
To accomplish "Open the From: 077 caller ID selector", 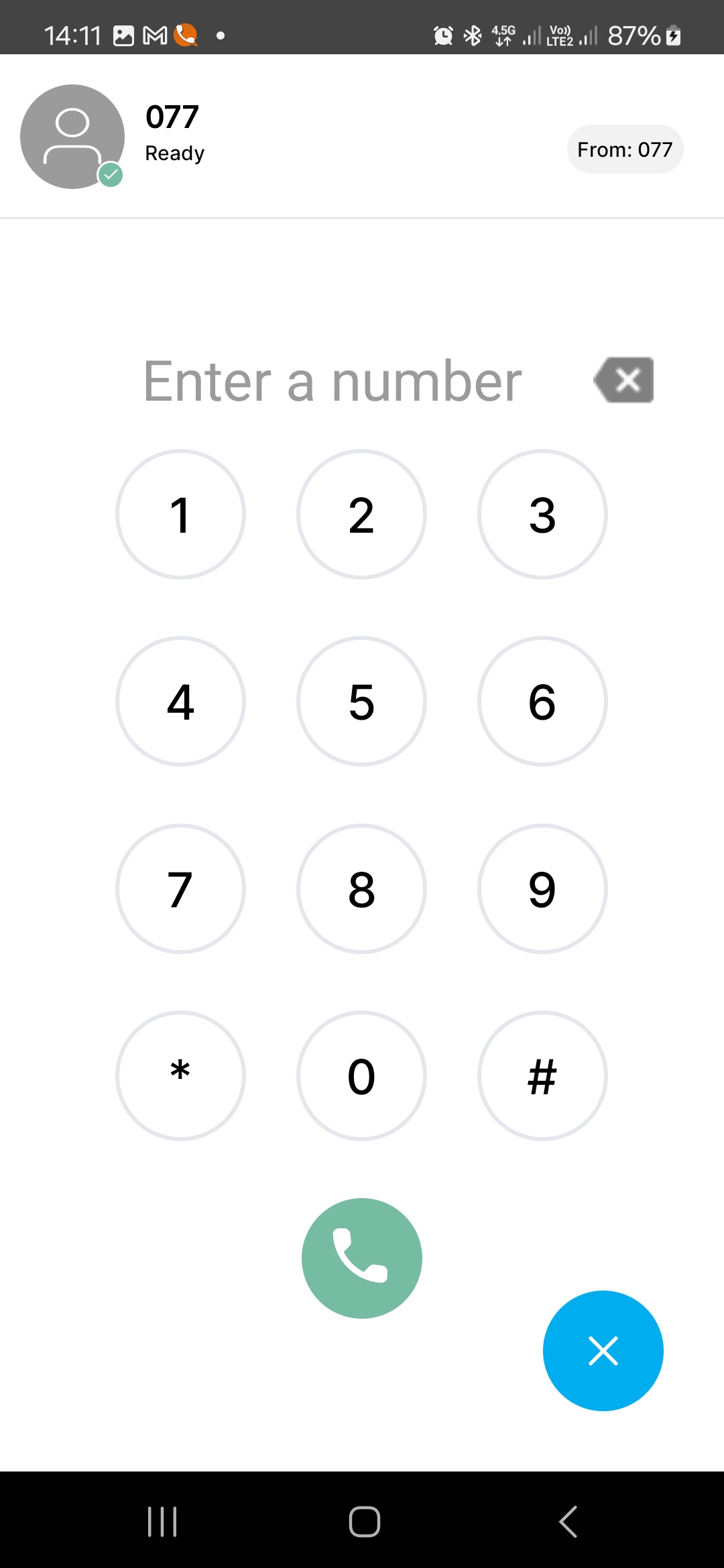I will tap(624, 149).
